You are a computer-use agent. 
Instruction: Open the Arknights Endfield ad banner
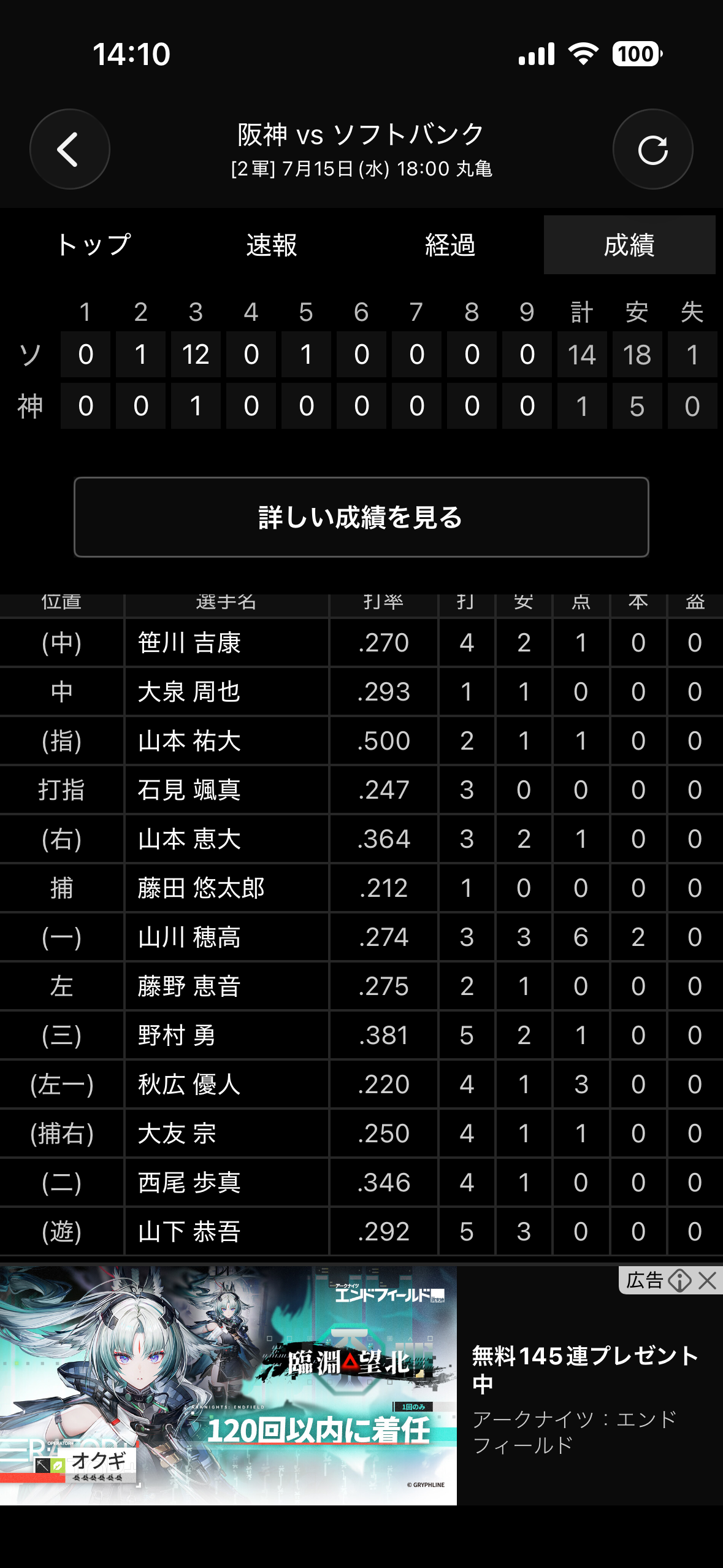[361, 1385]
